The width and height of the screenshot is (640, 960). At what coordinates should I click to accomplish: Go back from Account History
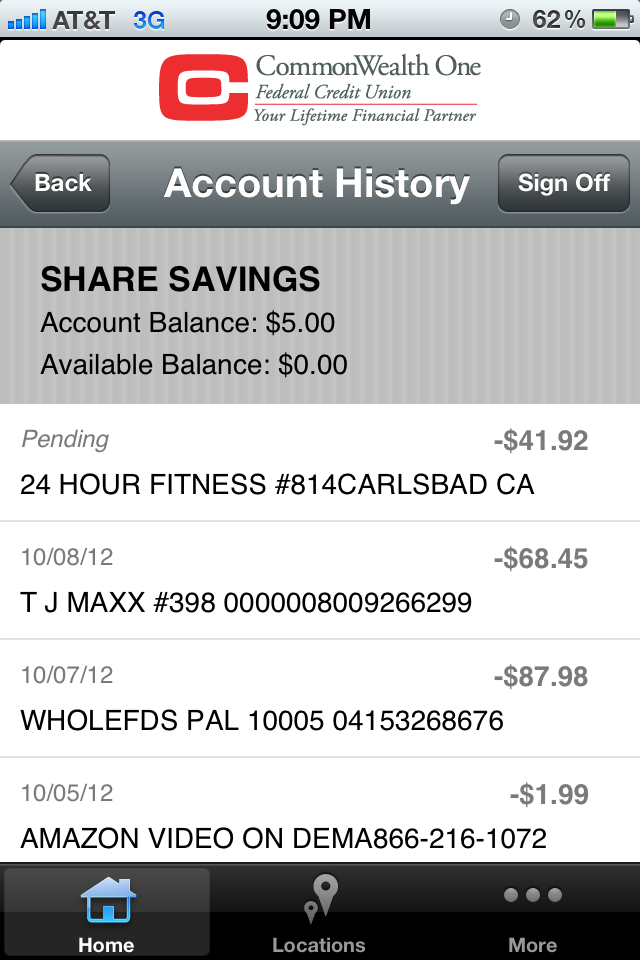[61, 184]
